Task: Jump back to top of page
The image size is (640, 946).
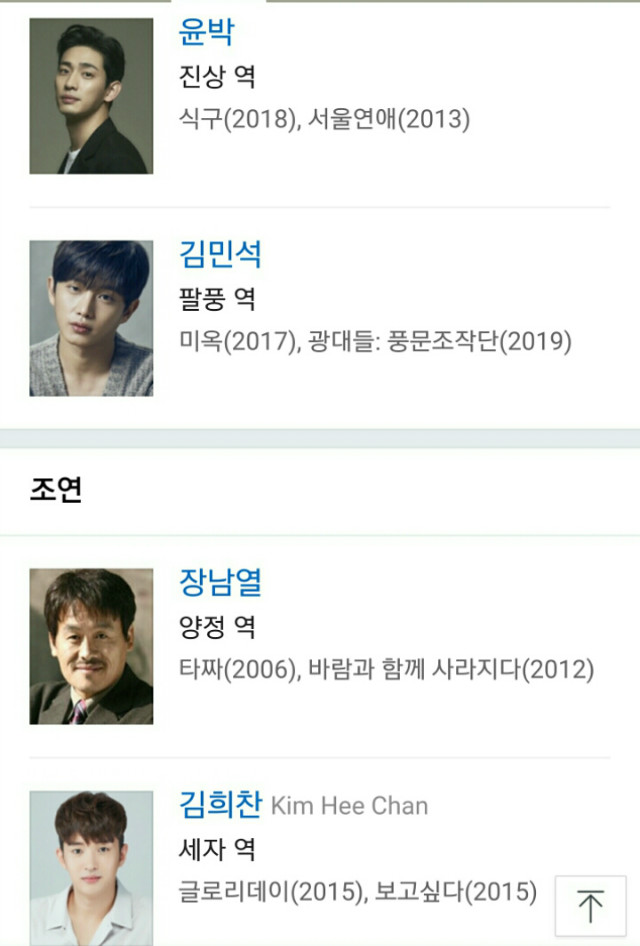Action: point(590,906)
